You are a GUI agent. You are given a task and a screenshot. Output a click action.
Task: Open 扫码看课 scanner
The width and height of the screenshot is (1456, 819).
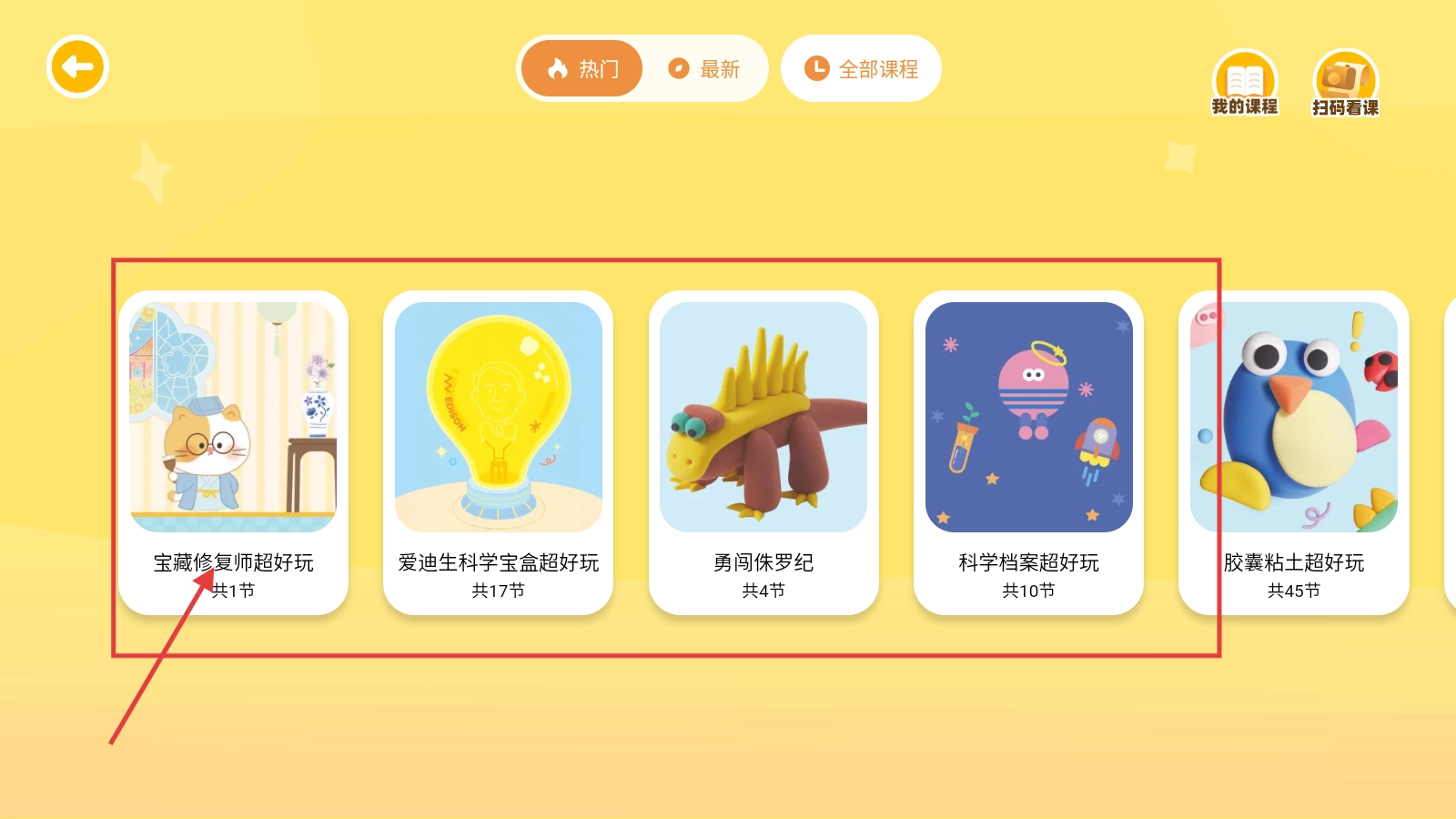click(x=1345, y=84)
